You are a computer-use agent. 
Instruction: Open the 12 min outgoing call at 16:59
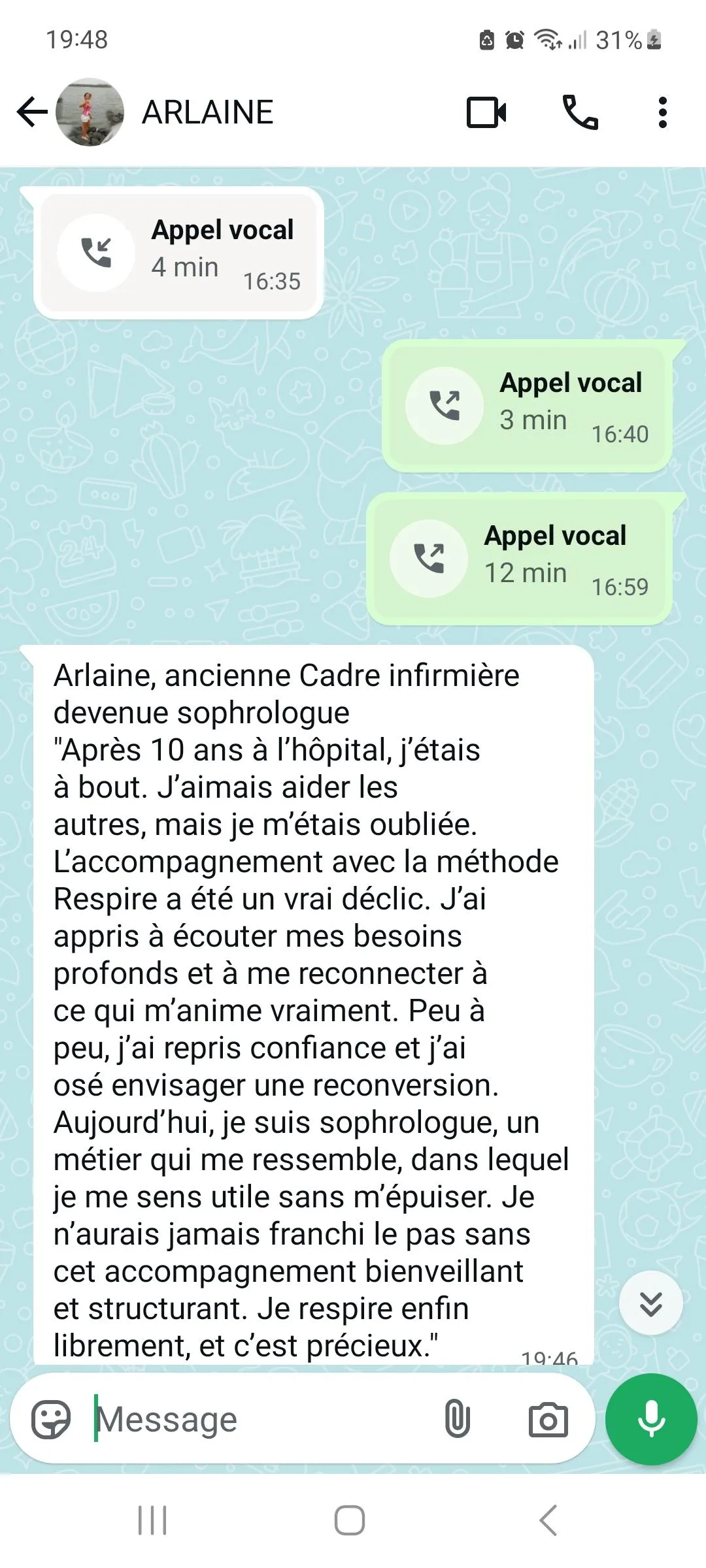coord(520,559)
